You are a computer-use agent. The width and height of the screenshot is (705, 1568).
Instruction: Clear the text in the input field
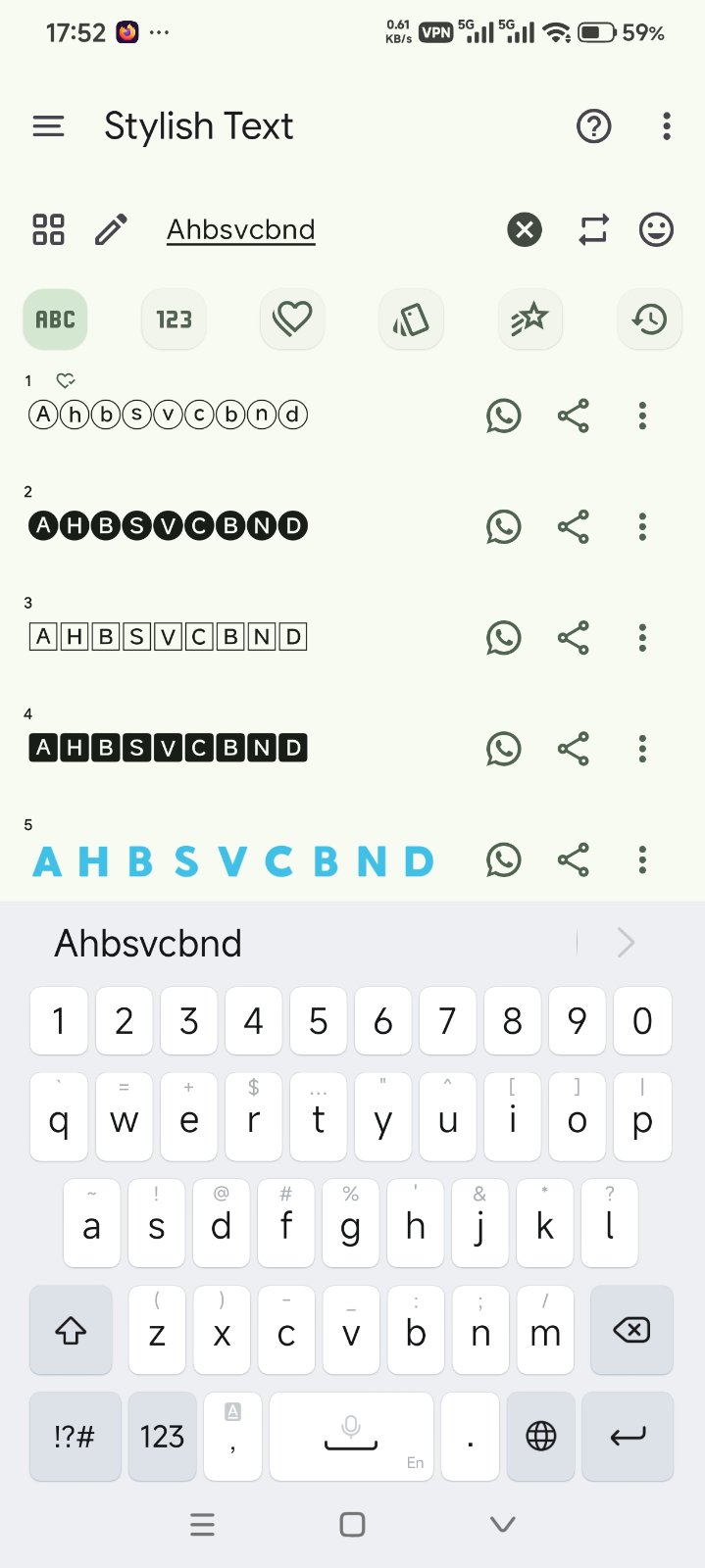(x=525, y=230)
